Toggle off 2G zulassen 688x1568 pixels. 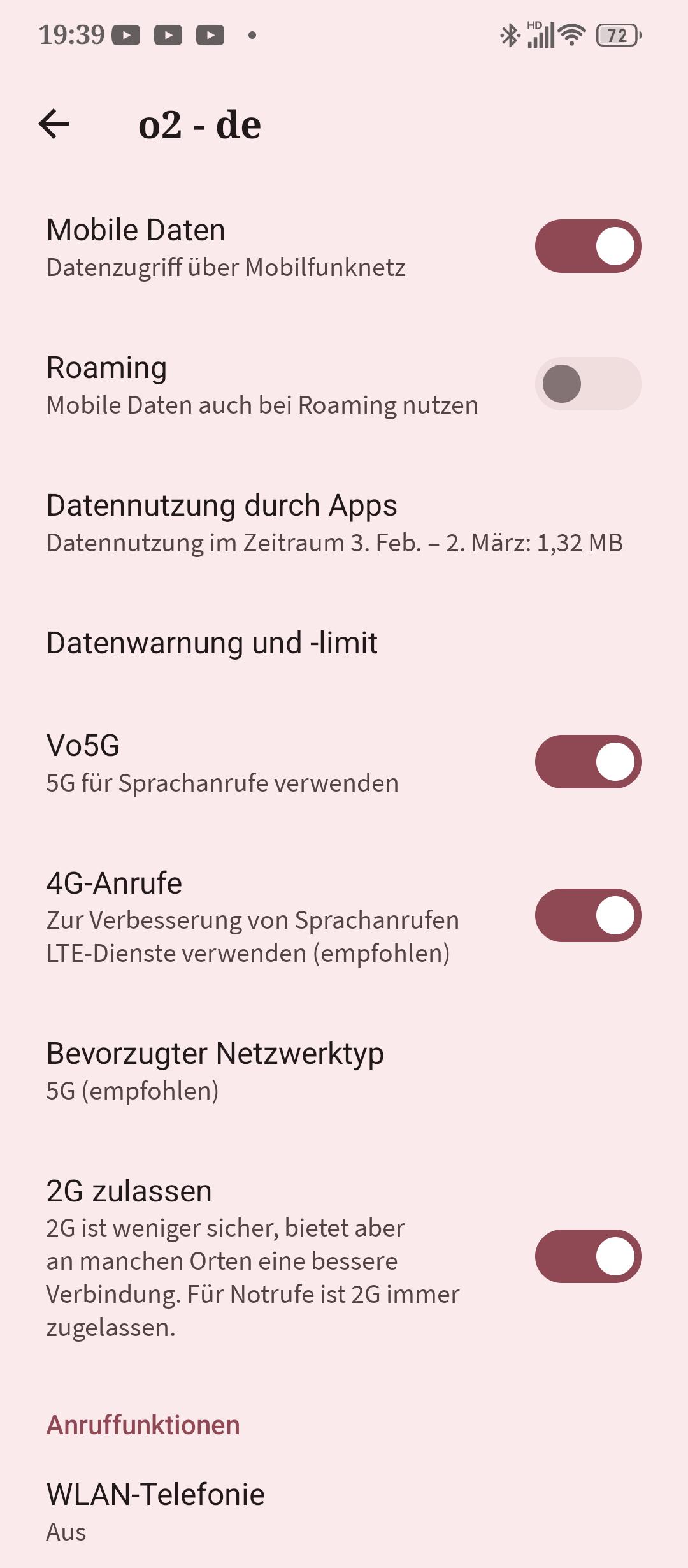pyautogui.click(x=587, y=1256)
